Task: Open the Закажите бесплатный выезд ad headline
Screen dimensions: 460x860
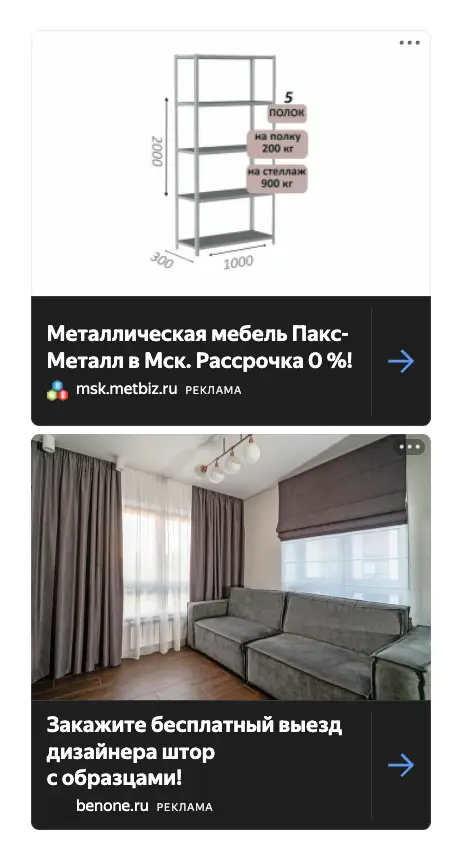Action: click(x=195, y=751)
